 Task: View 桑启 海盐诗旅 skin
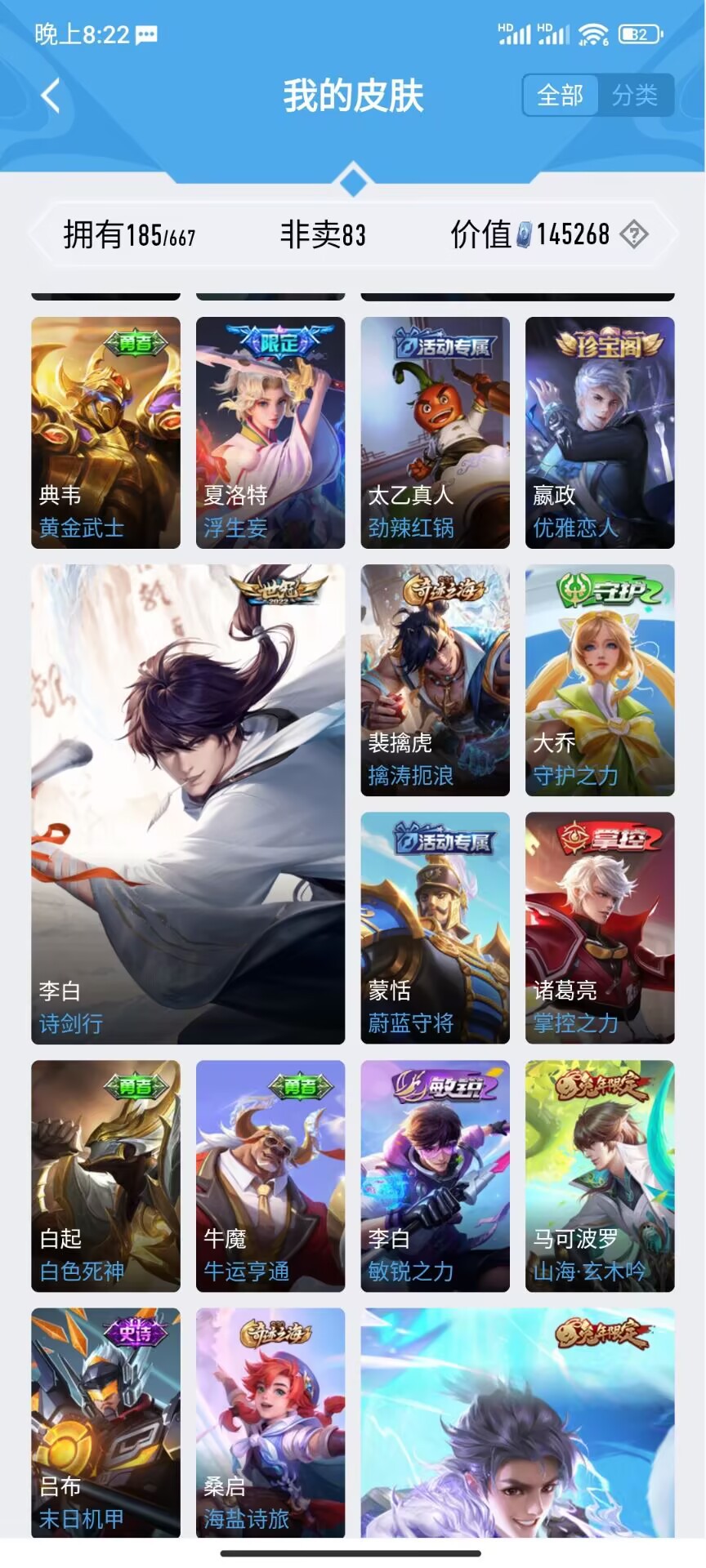[x=270, y=1421]
